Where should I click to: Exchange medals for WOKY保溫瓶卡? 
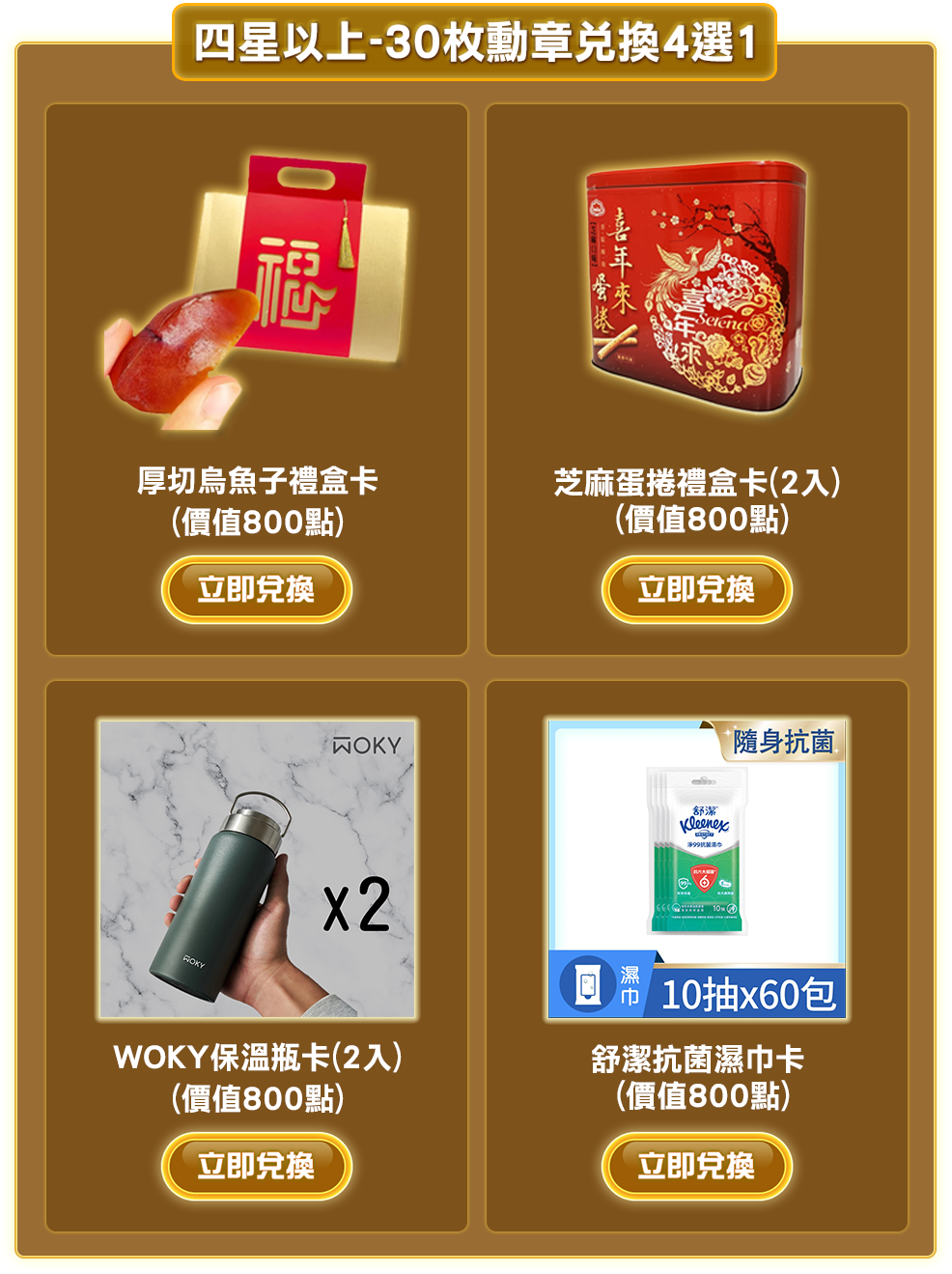point(256,1166)
